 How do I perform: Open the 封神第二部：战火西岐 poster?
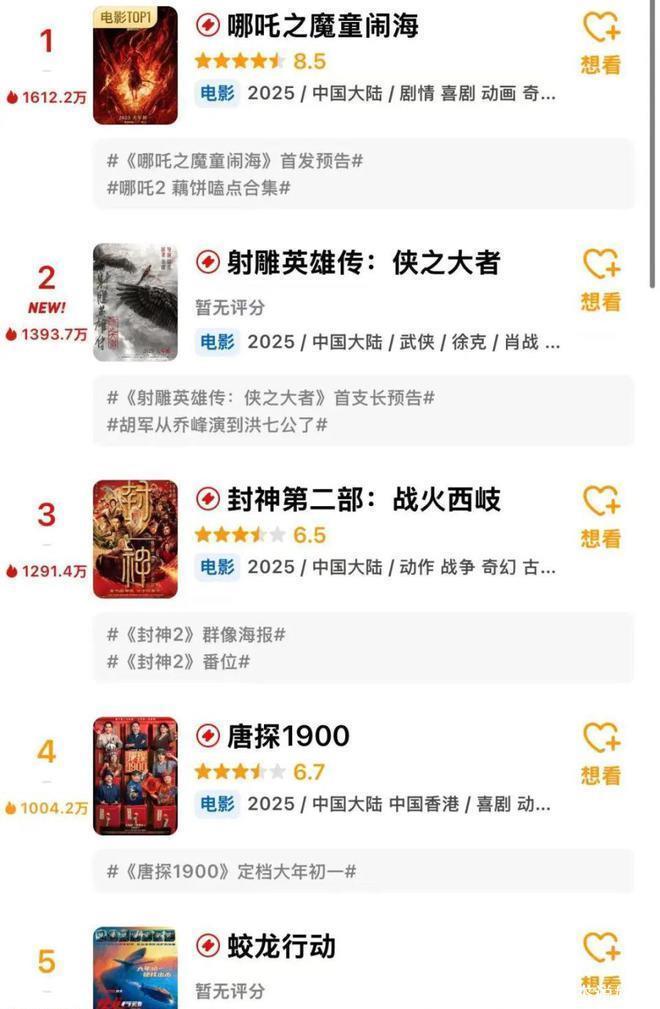135,539
